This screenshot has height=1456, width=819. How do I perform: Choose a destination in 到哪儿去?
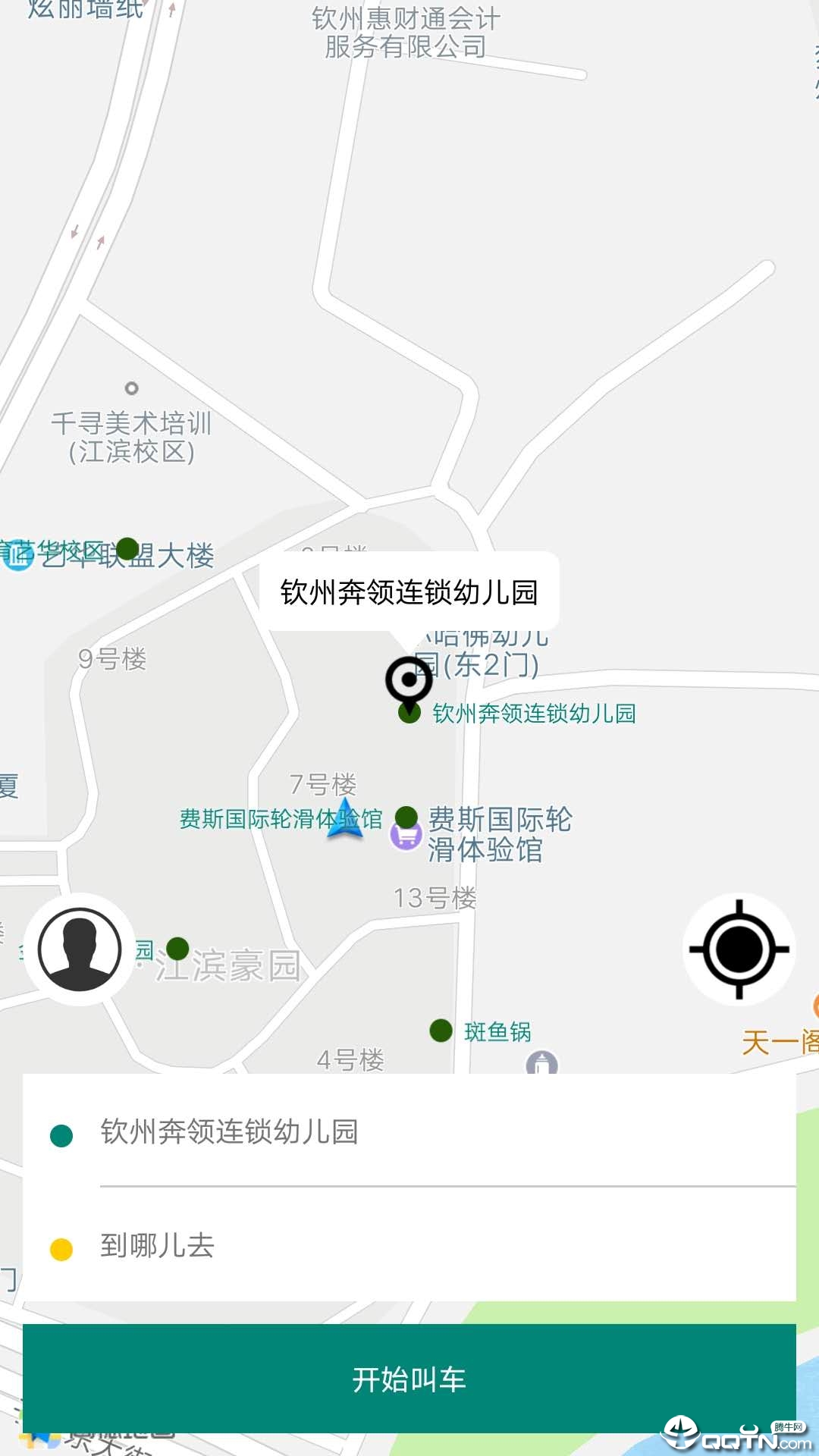click(x=158, y=1245)
